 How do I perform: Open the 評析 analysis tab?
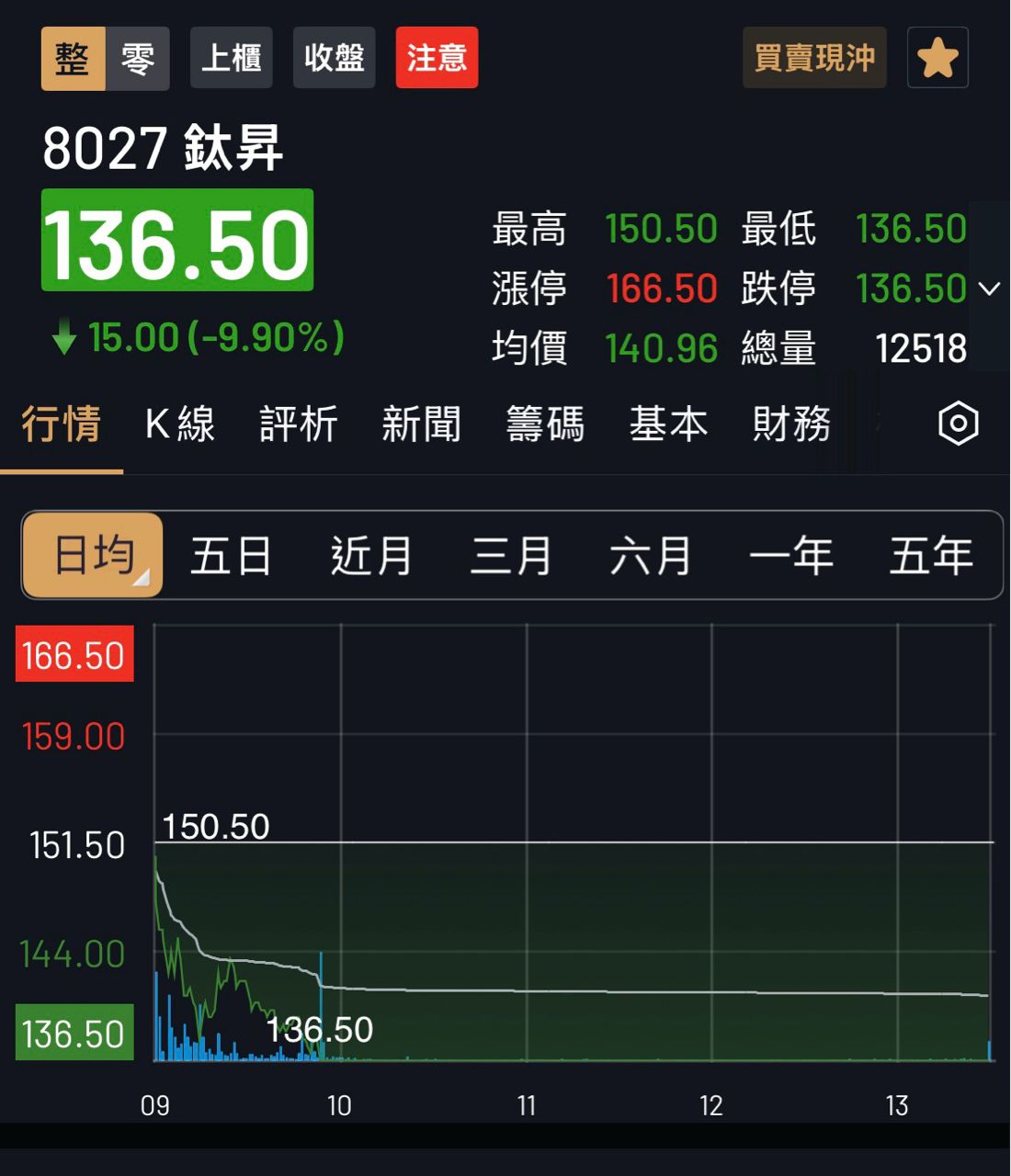(299, 424)
